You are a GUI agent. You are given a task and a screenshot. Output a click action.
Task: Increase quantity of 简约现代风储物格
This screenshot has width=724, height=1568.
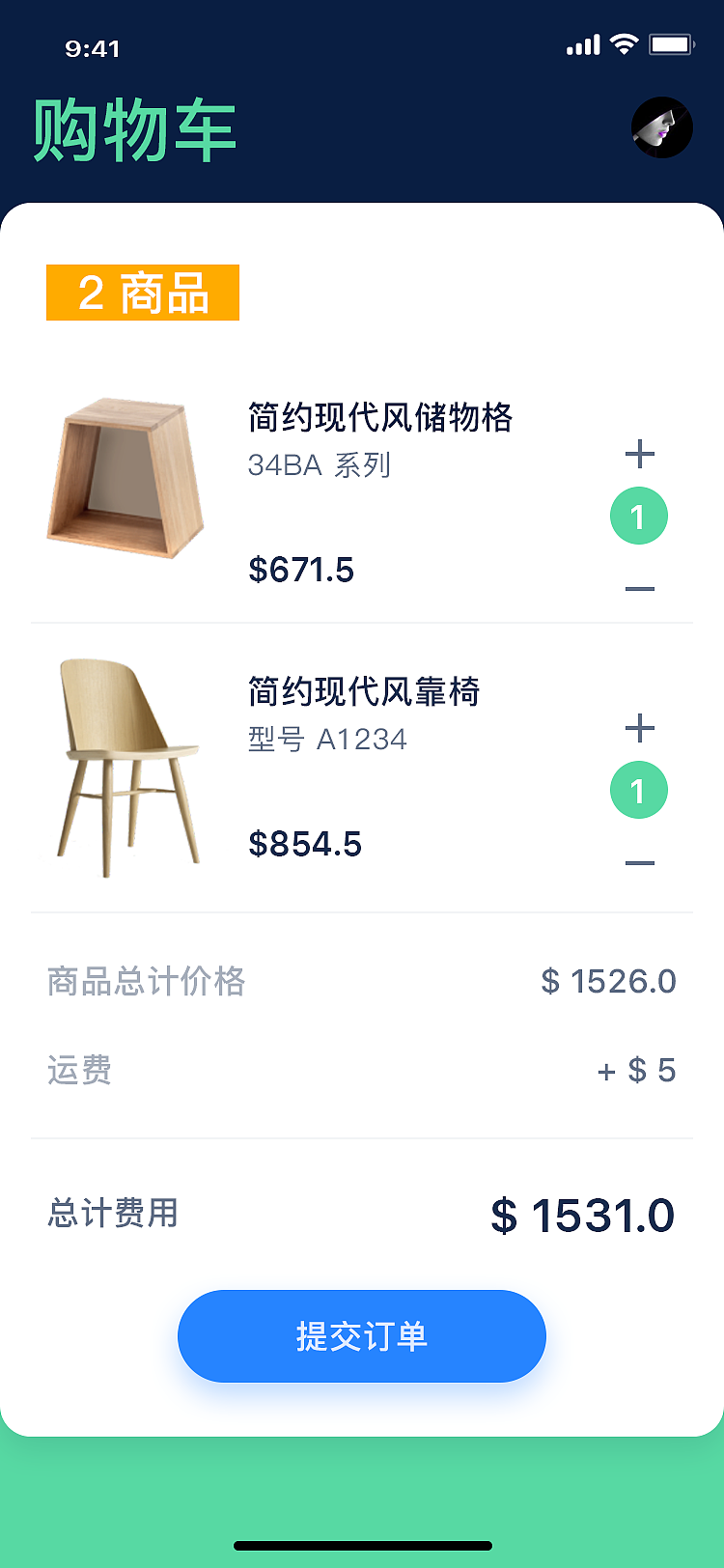(639, 454)
